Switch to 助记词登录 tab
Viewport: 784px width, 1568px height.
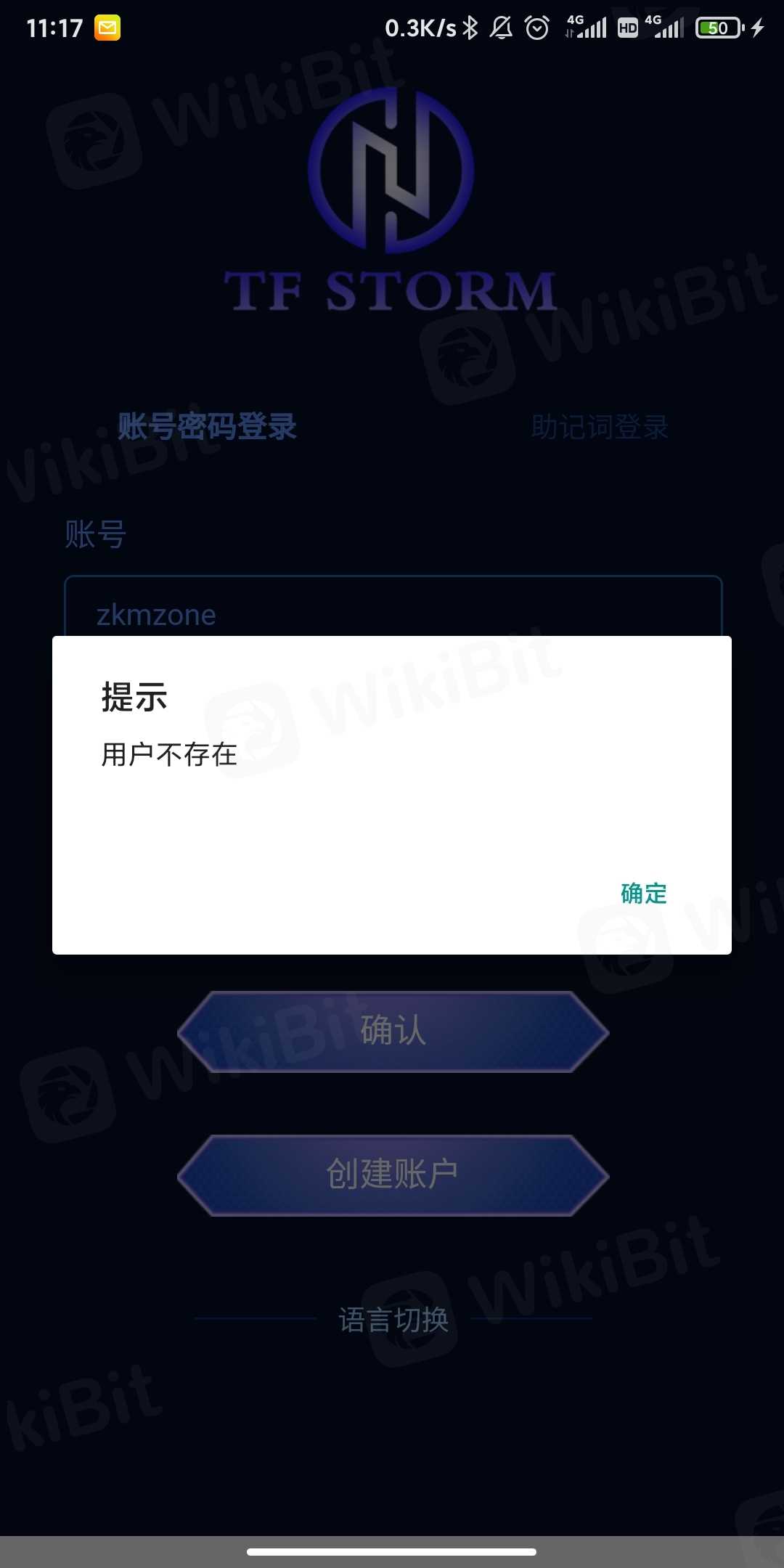(600, 427)
